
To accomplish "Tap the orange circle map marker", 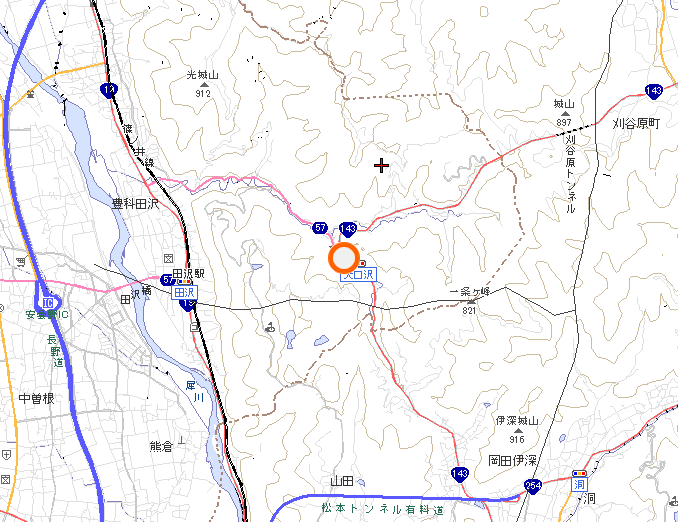I will coord(344,259).
